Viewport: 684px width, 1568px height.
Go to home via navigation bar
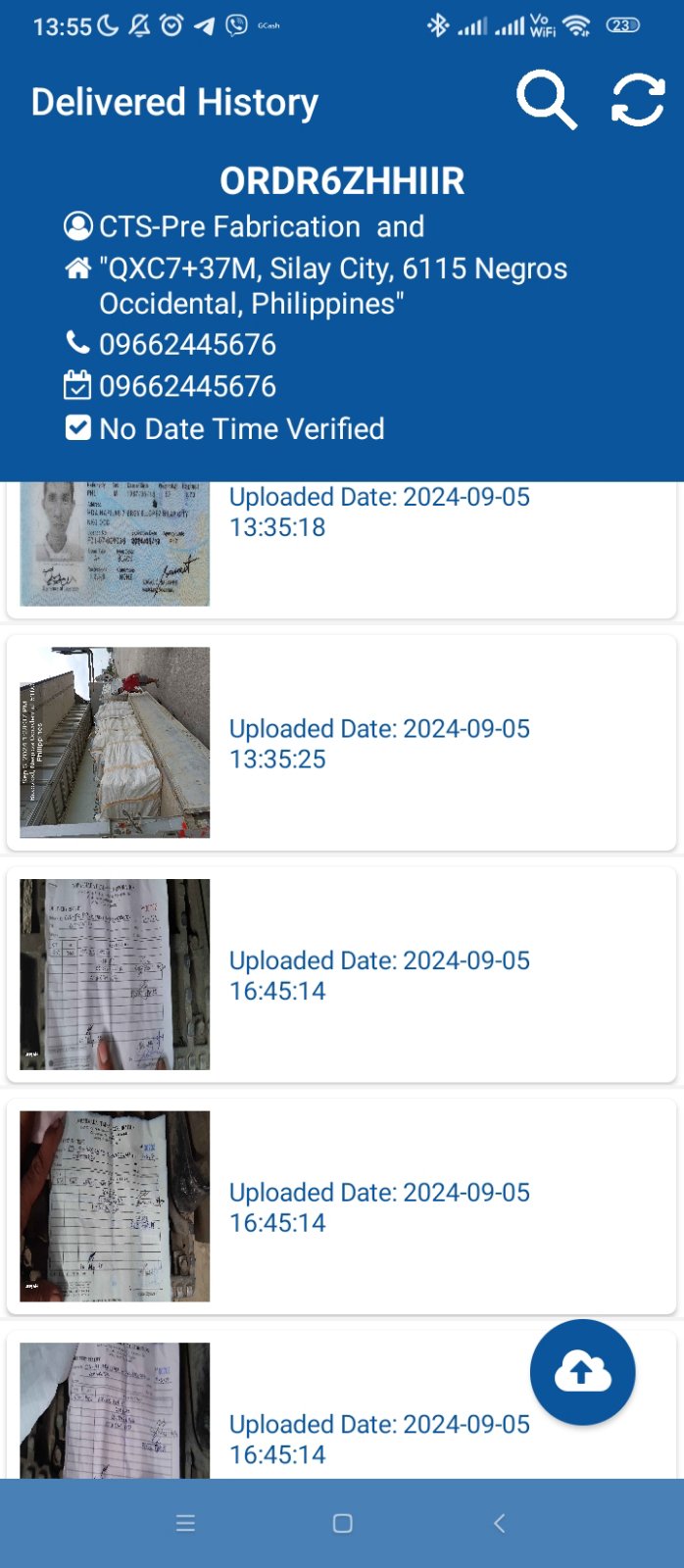[342, 1523]
